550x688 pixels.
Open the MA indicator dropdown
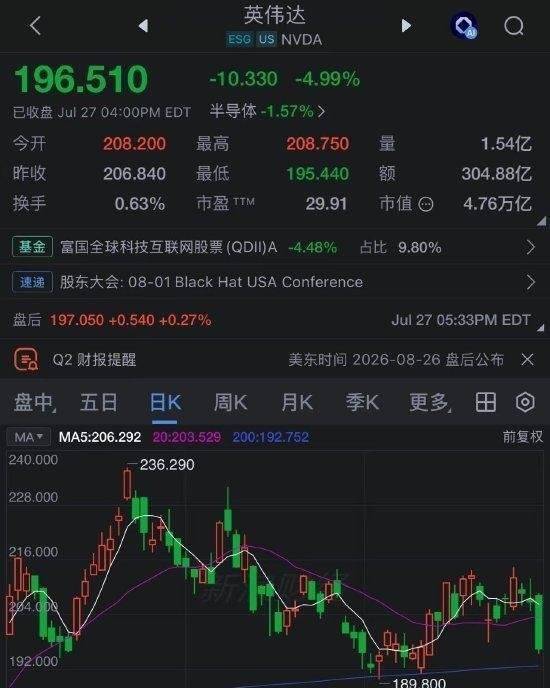29,437
